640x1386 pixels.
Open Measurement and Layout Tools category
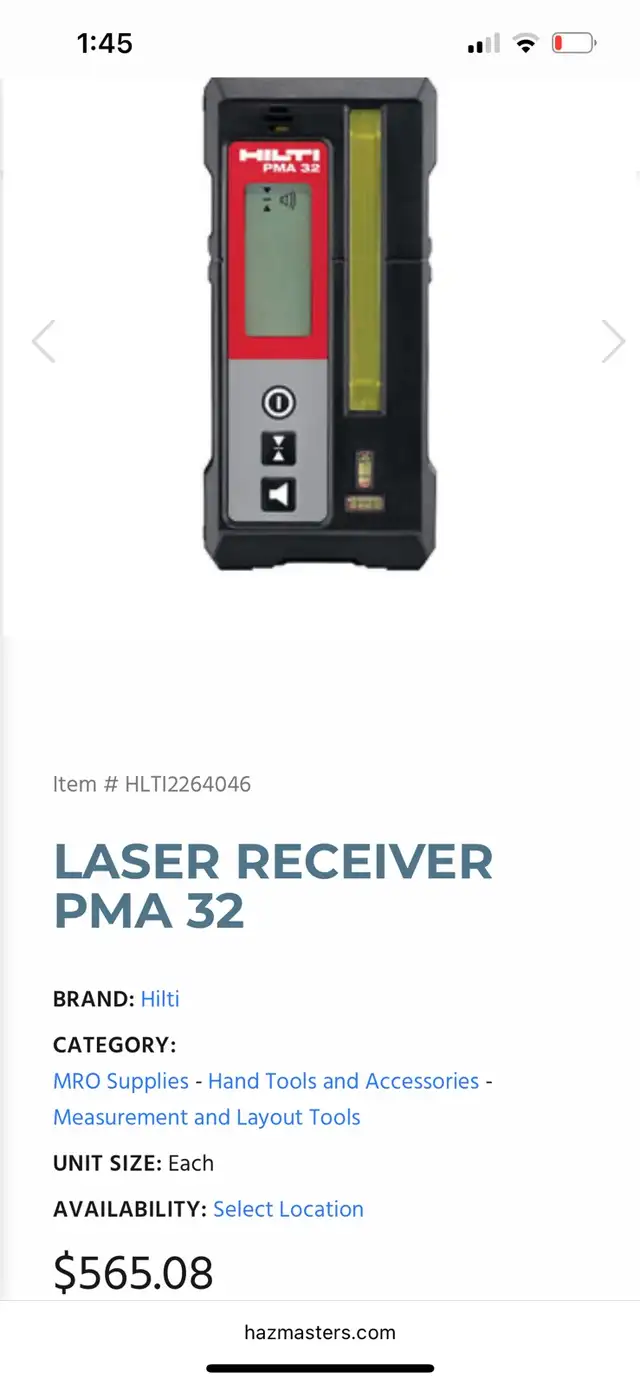[207, 1117]
